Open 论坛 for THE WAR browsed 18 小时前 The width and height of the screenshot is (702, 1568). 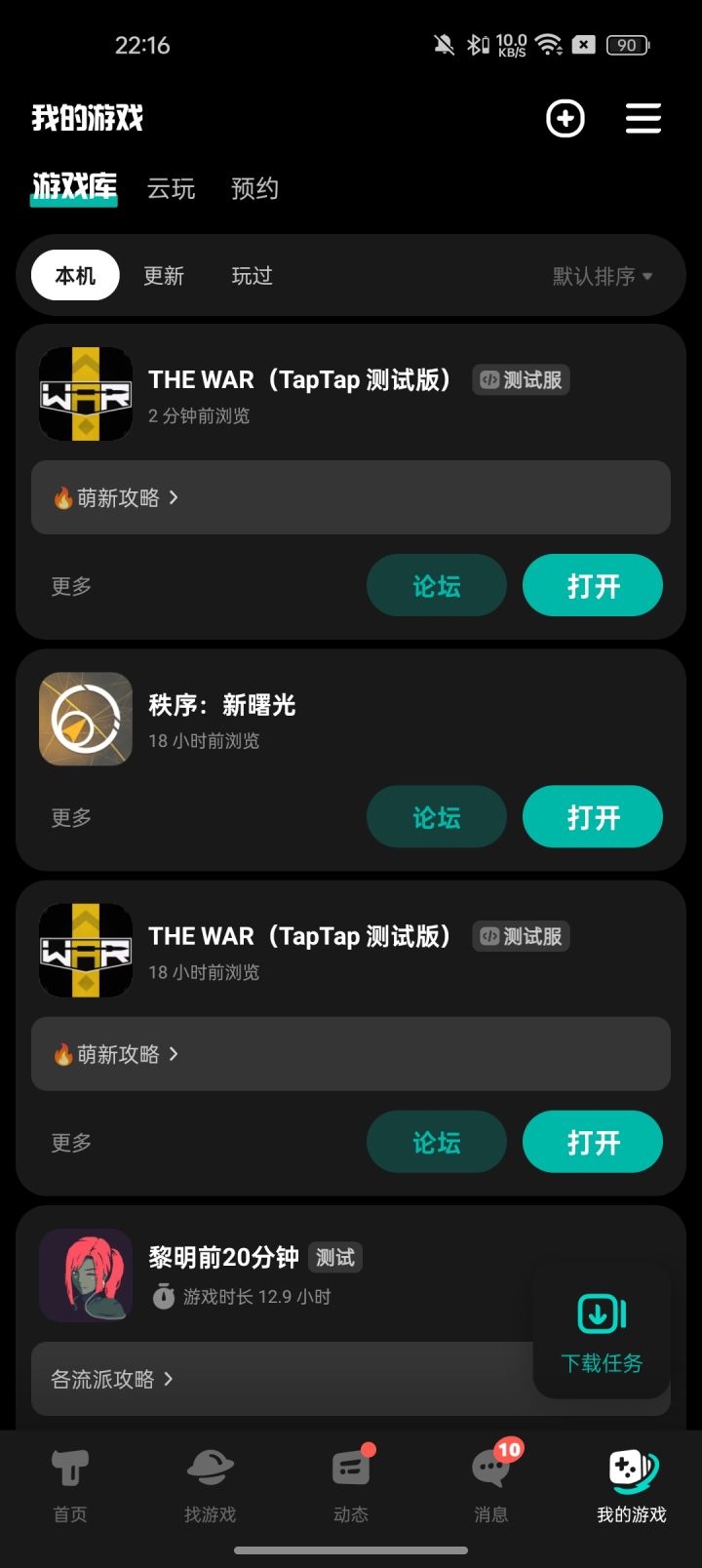click(x=437, y=1142)
